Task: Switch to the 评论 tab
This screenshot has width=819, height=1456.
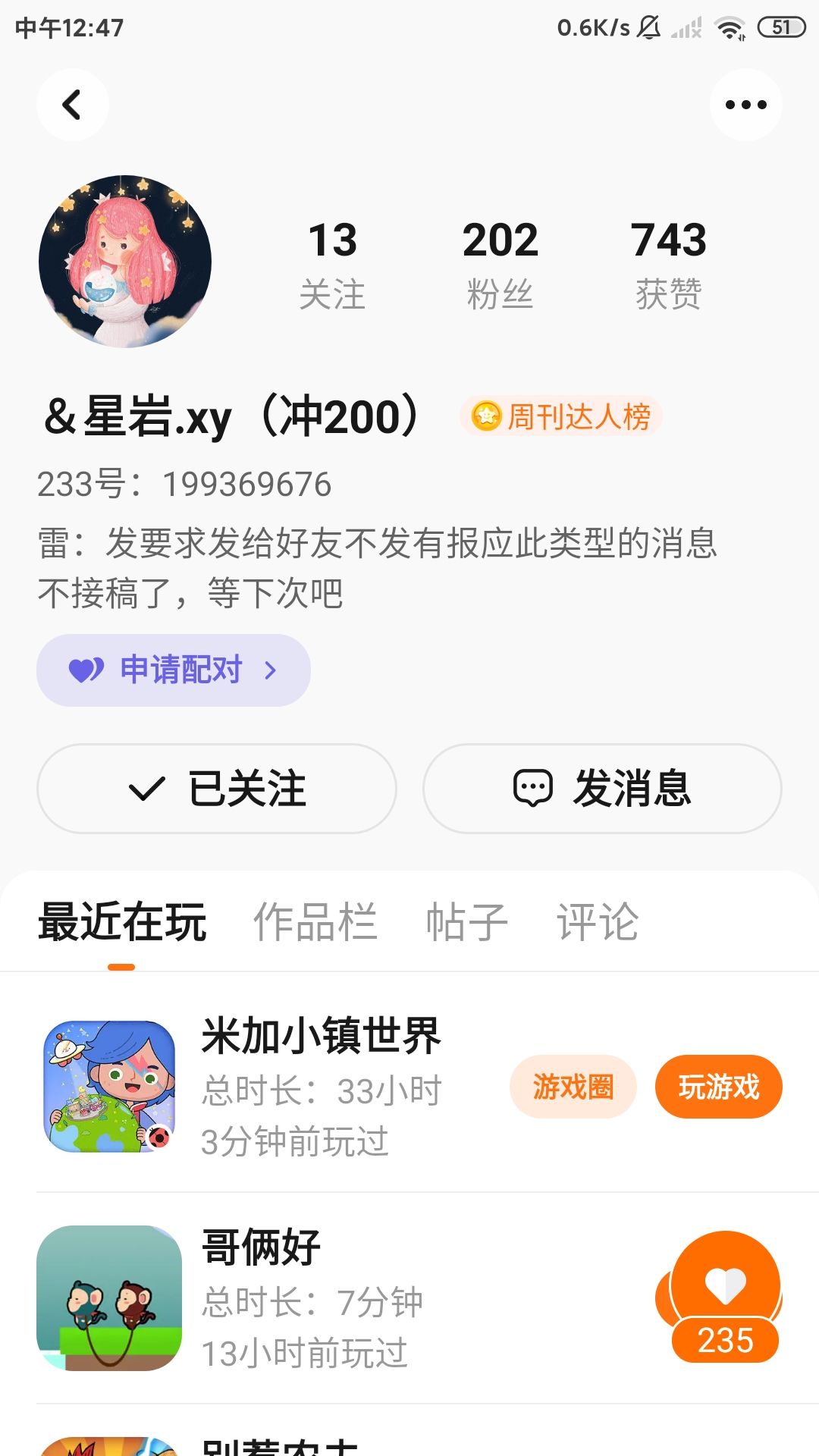Action: (598, 922)
